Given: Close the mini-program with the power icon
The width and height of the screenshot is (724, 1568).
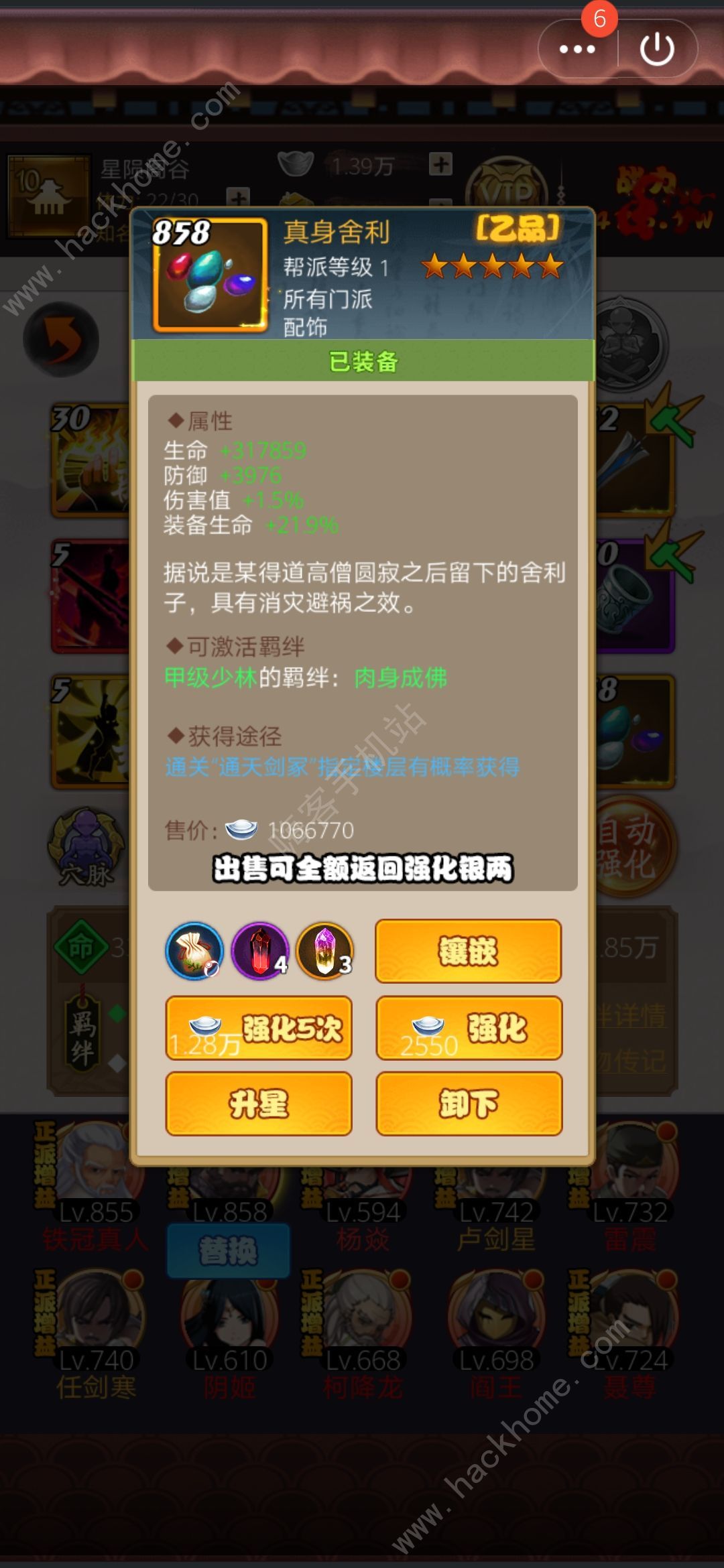Looking at the screenshot, I should pyautogui.click(x=656, y=49).
